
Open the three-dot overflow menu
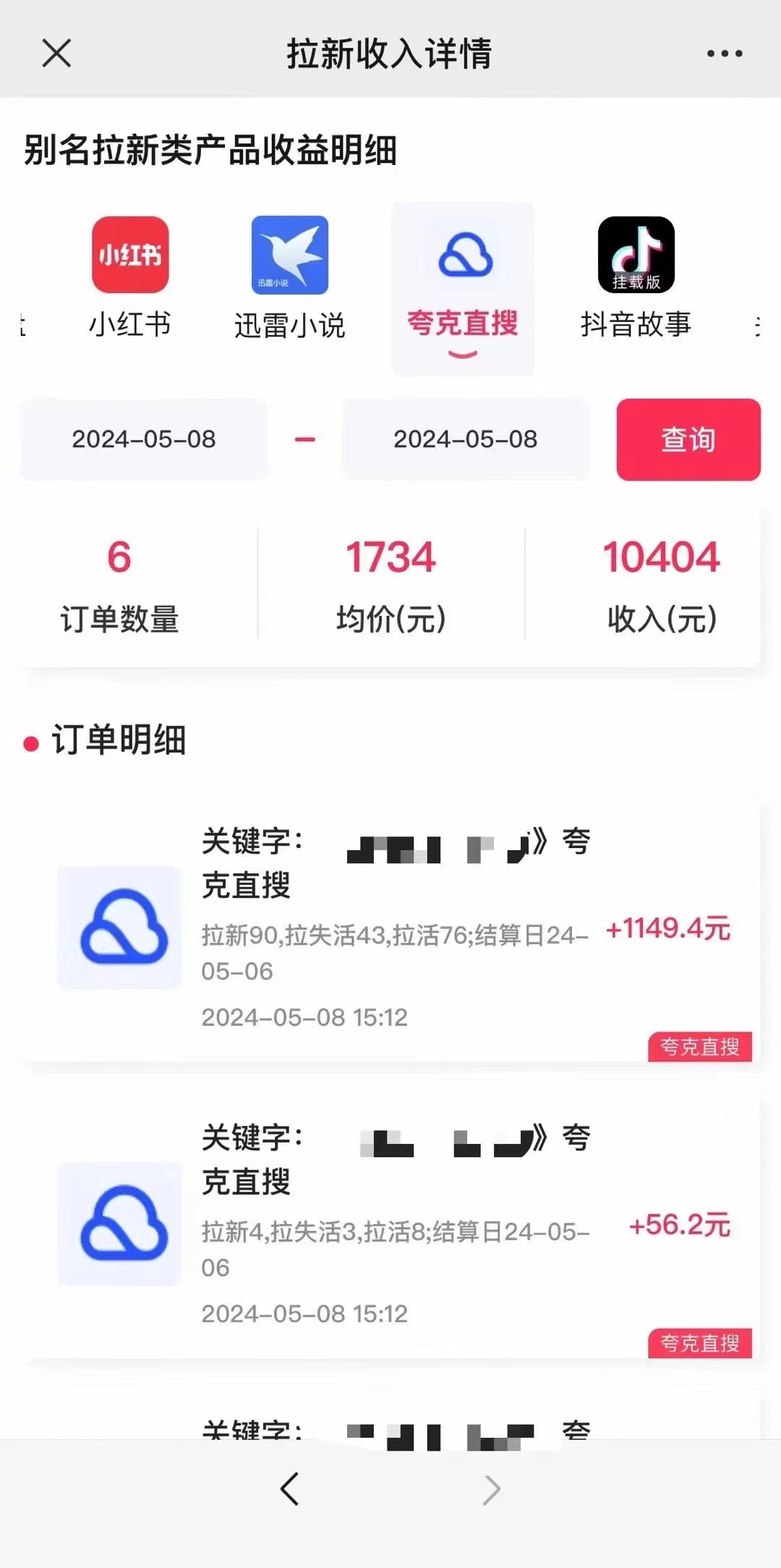[x=725, y=54]
